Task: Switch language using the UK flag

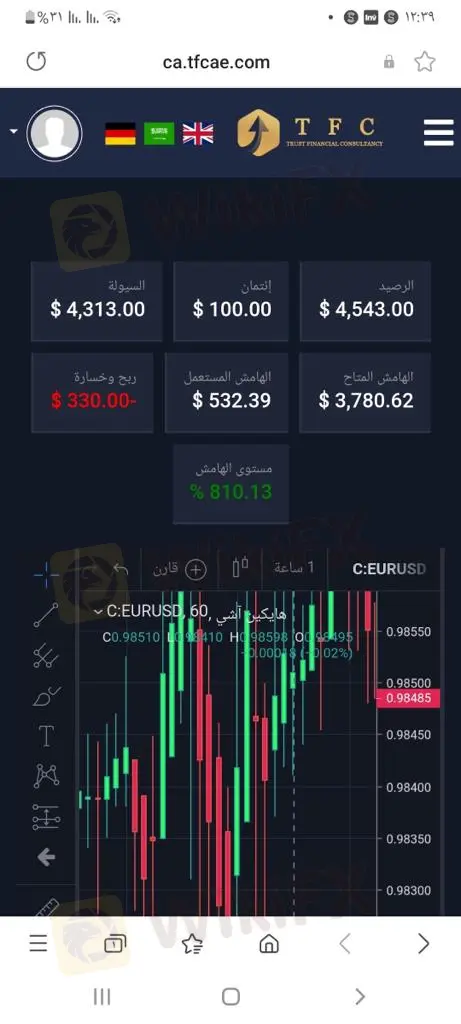Action: [x=198, y=134]
